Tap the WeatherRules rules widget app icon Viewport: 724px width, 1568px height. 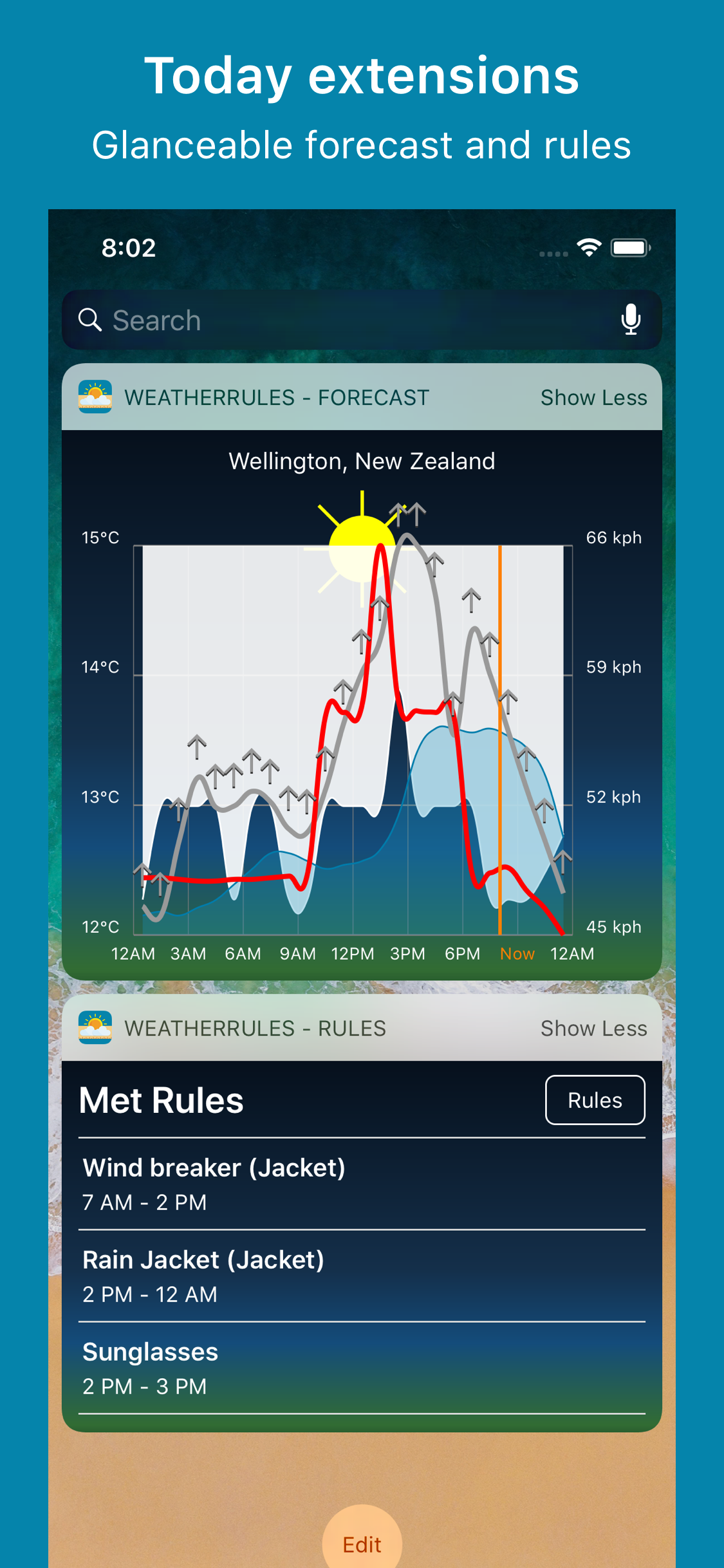pos(94,1028)
